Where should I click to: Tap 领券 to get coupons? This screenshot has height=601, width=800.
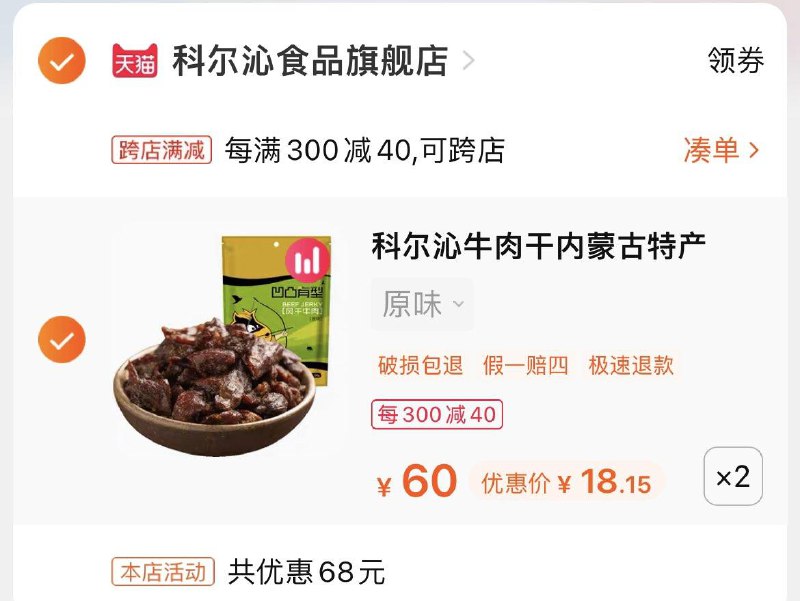pyautogui.click(x=735, y=61)
